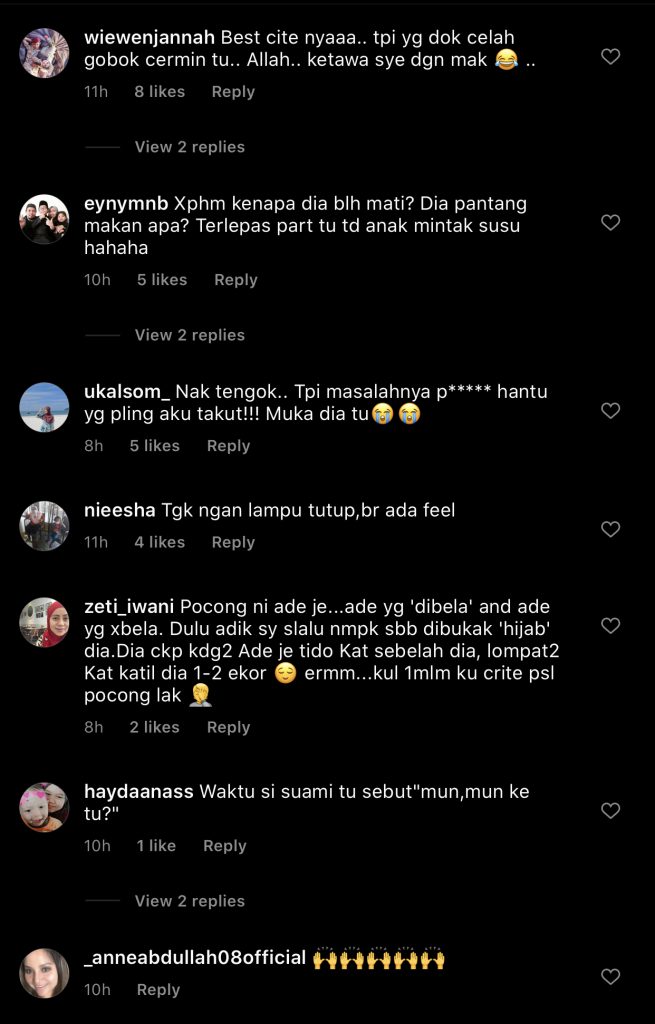The image size is (655, 1024).
Task: Like wiewenjannah's comment
Action: 610,57
